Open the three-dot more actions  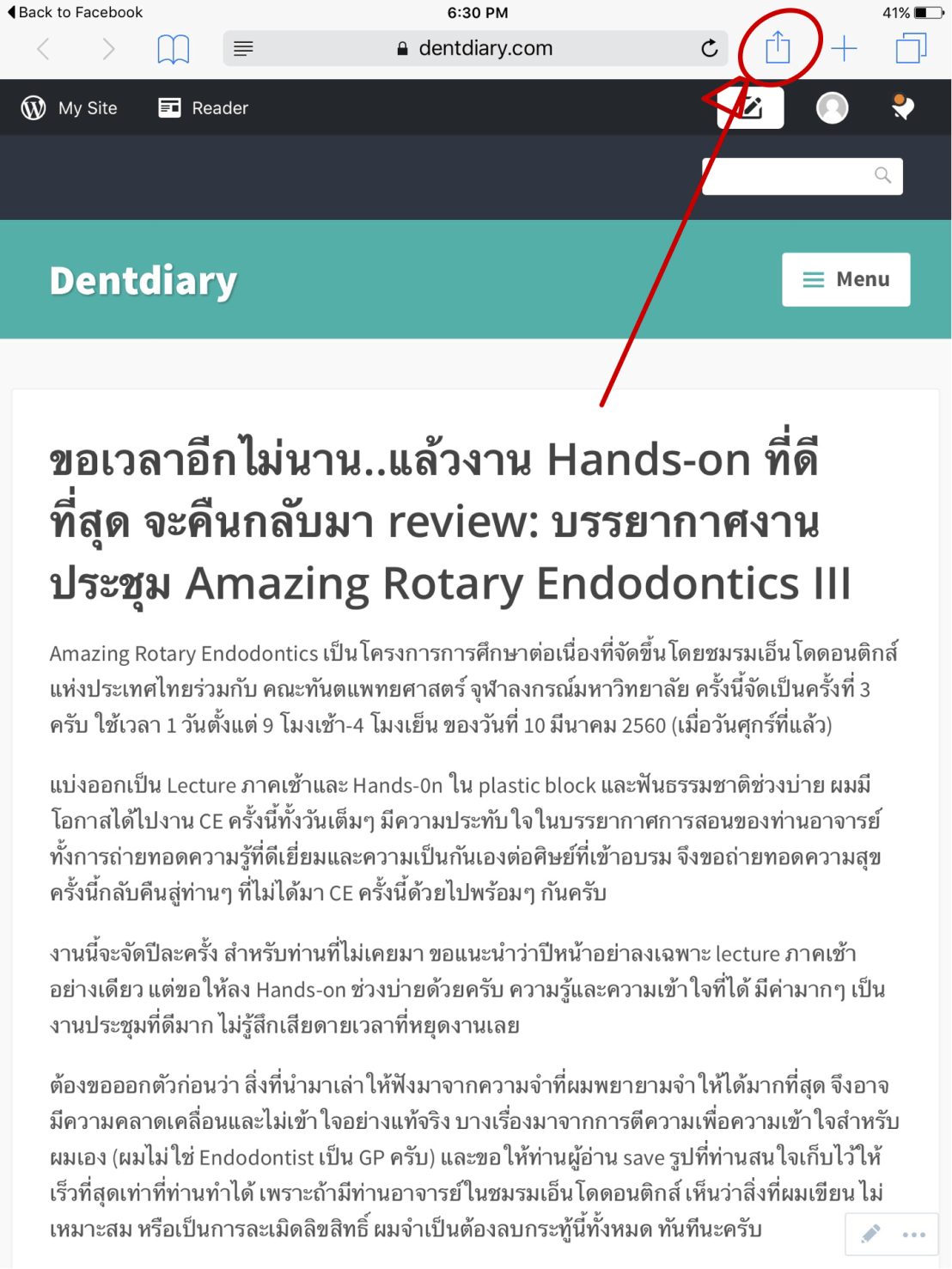point(914,1235)
